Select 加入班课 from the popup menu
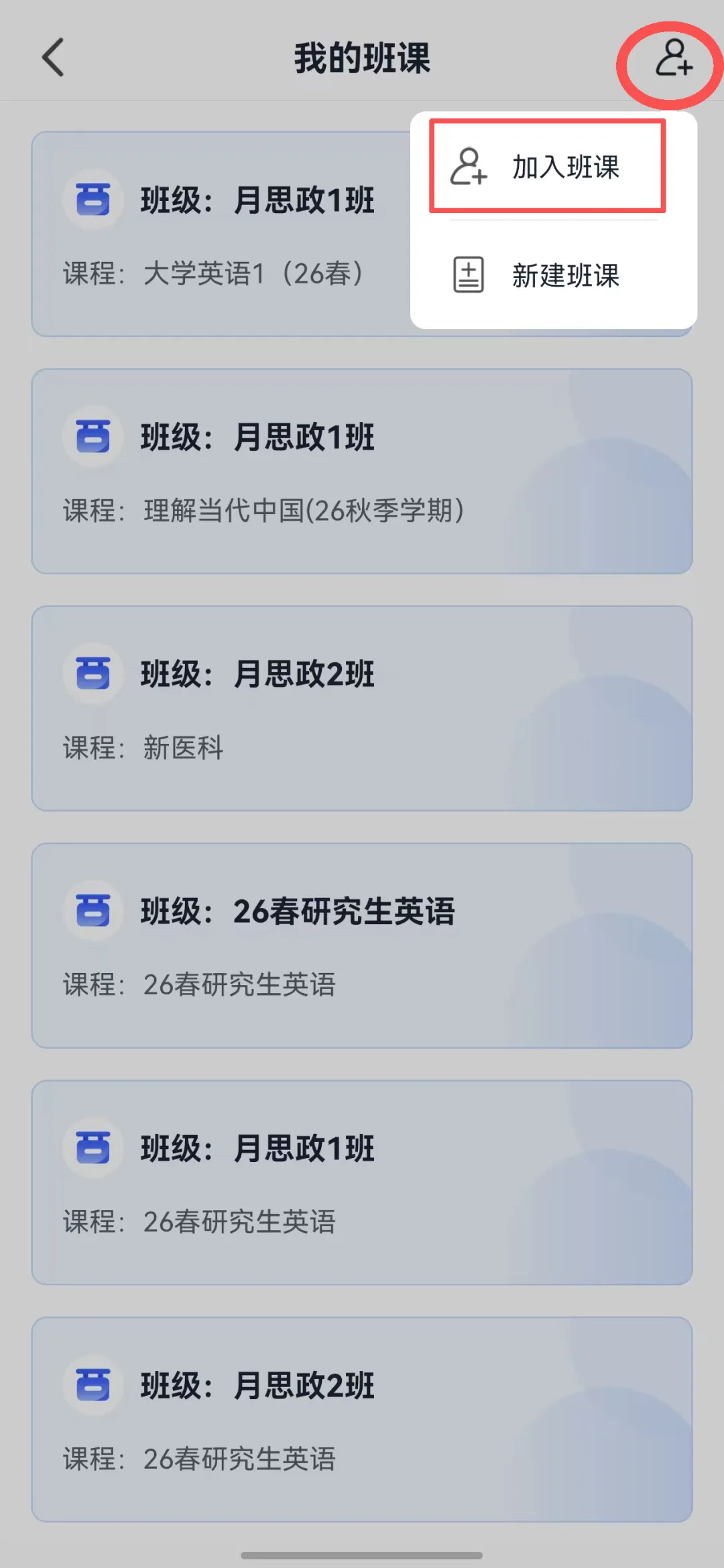Screen dimensions: 724x1568 click(548, 166)
